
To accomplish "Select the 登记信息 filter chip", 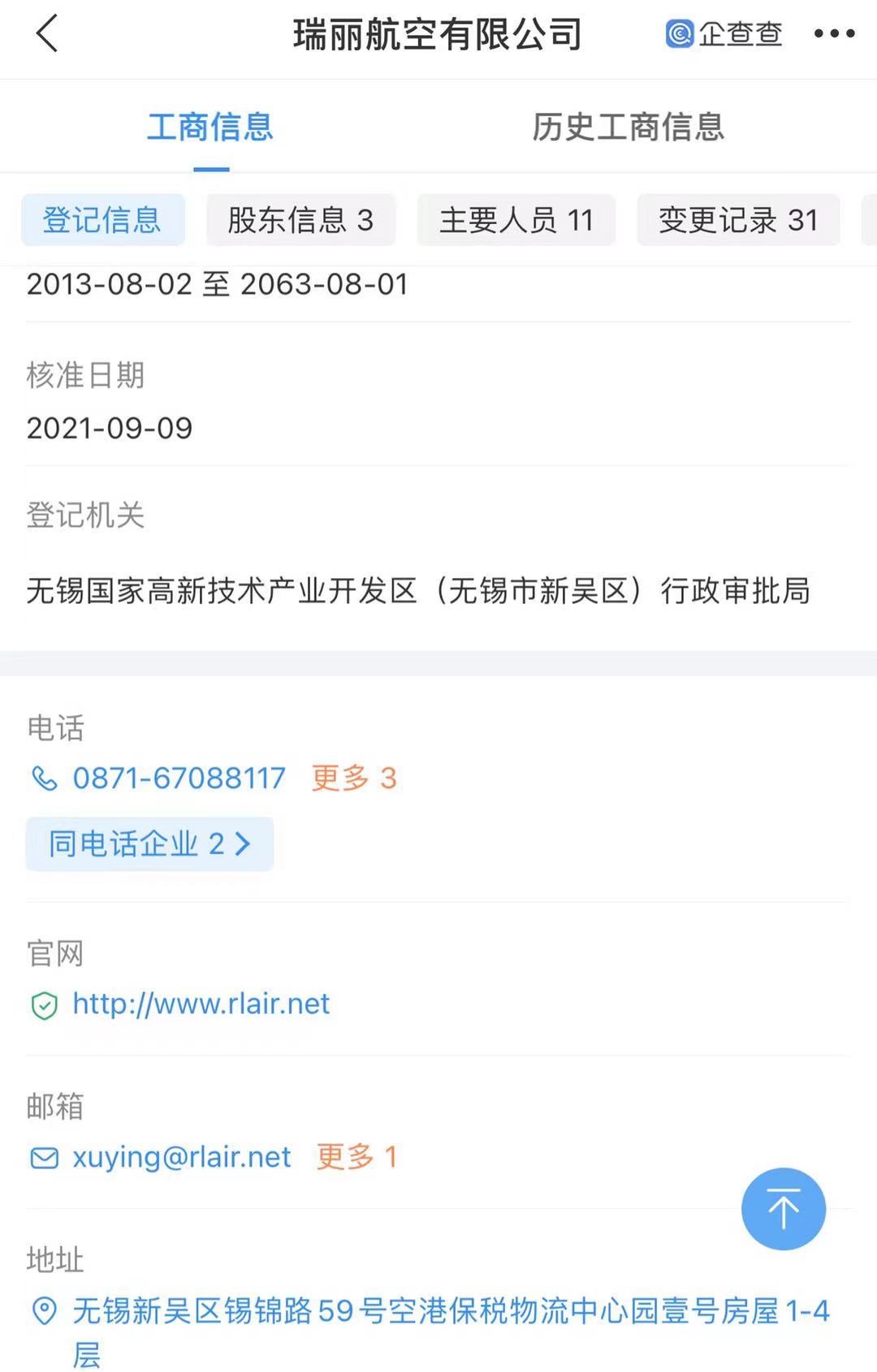I will click(x=102, y=219).
